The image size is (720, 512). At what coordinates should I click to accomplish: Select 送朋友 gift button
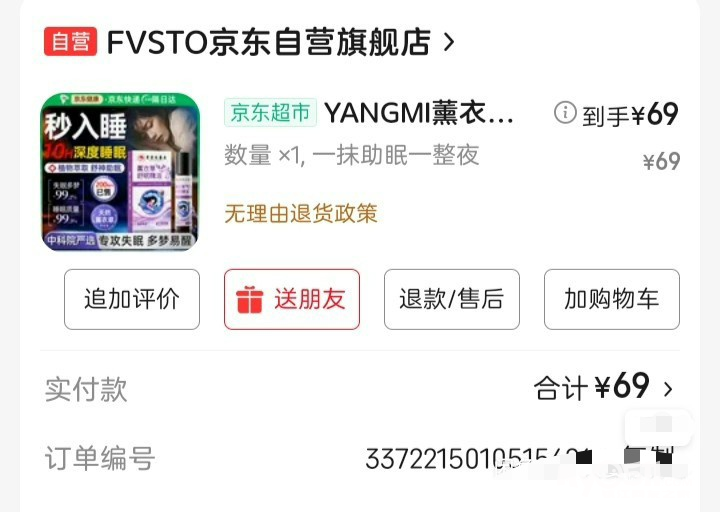click(x=291, y=299)
